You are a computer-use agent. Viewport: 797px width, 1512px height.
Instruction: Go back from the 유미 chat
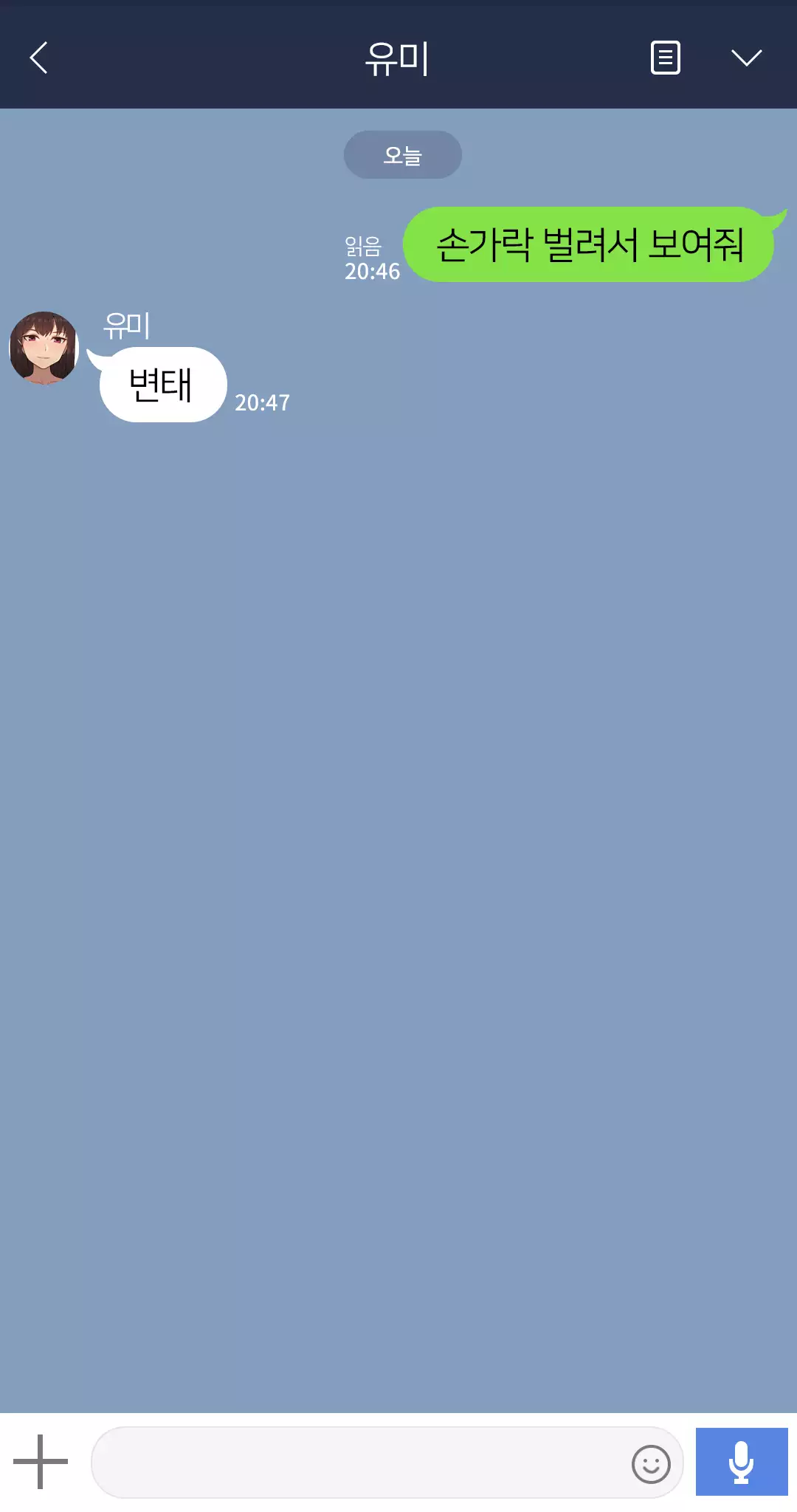[39, 58]
